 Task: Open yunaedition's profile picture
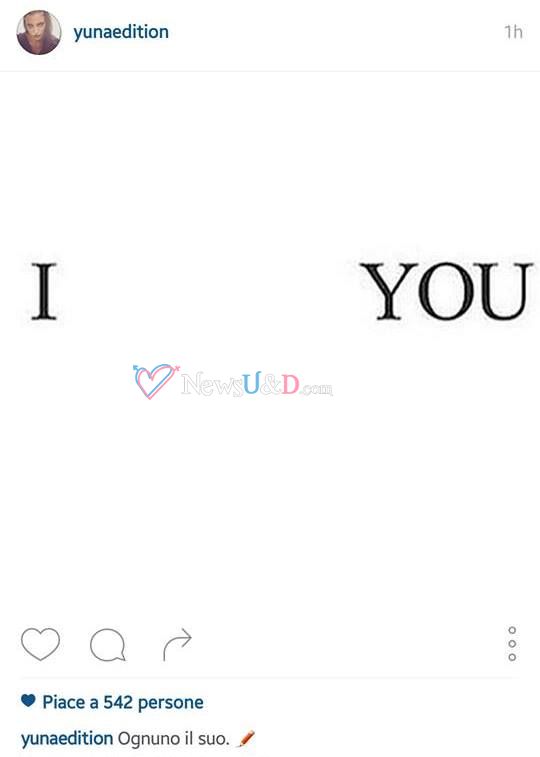pyautogui.click(x=39, y=32)
